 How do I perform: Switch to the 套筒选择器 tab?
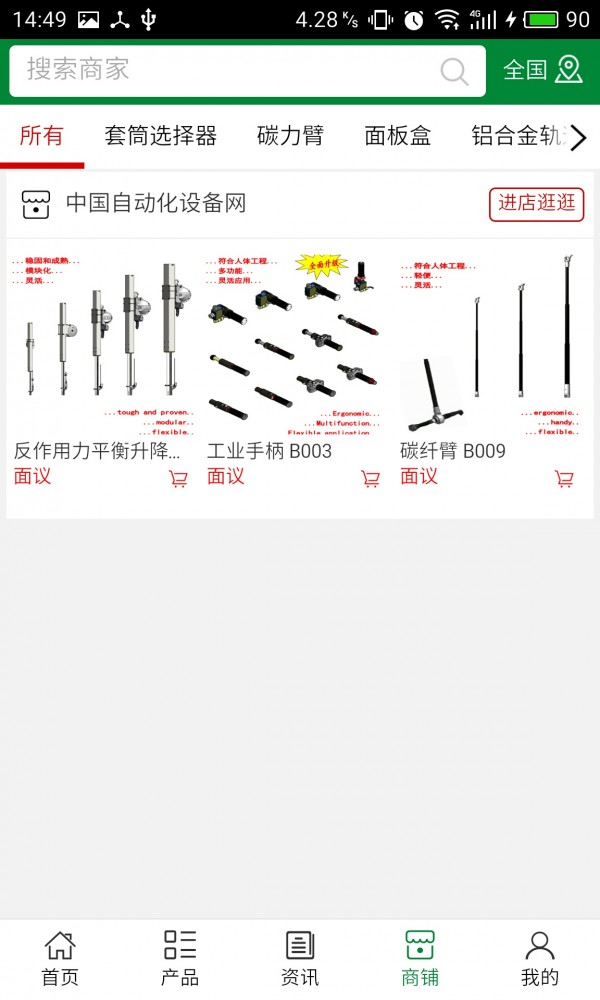(x=160, y=136)
